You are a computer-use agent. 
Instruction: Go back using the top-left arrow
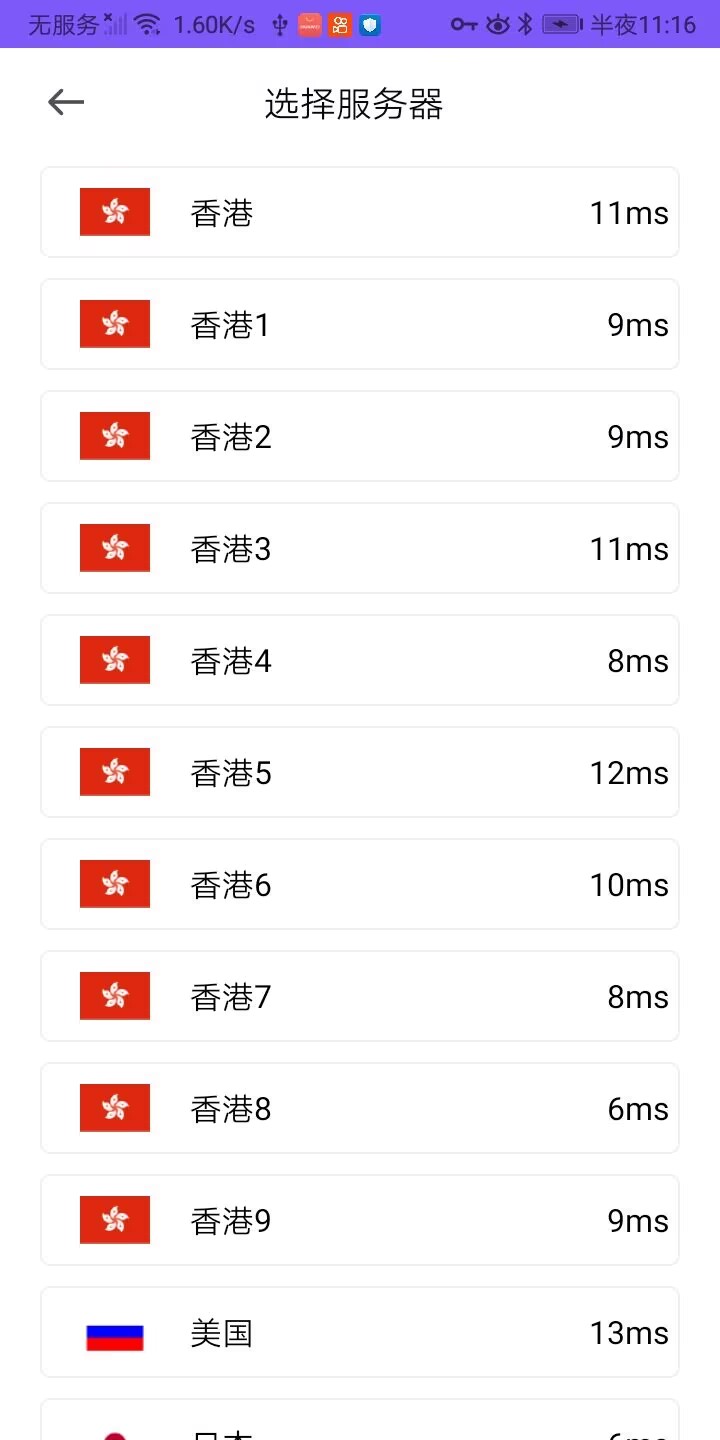pos(66,102)
